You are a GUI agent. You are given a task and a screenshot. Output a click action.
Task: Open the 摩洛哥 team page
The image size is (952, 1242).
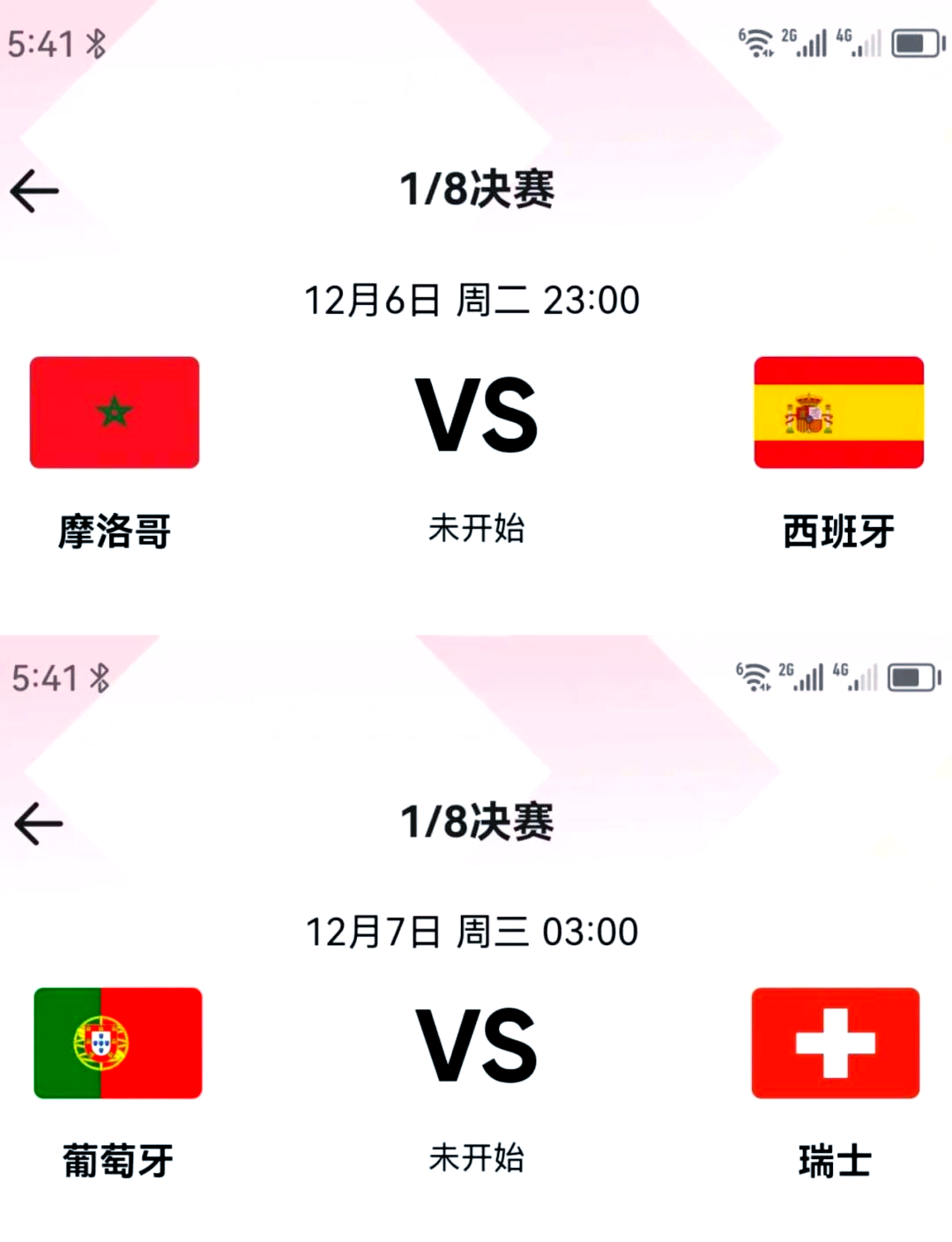113,530
